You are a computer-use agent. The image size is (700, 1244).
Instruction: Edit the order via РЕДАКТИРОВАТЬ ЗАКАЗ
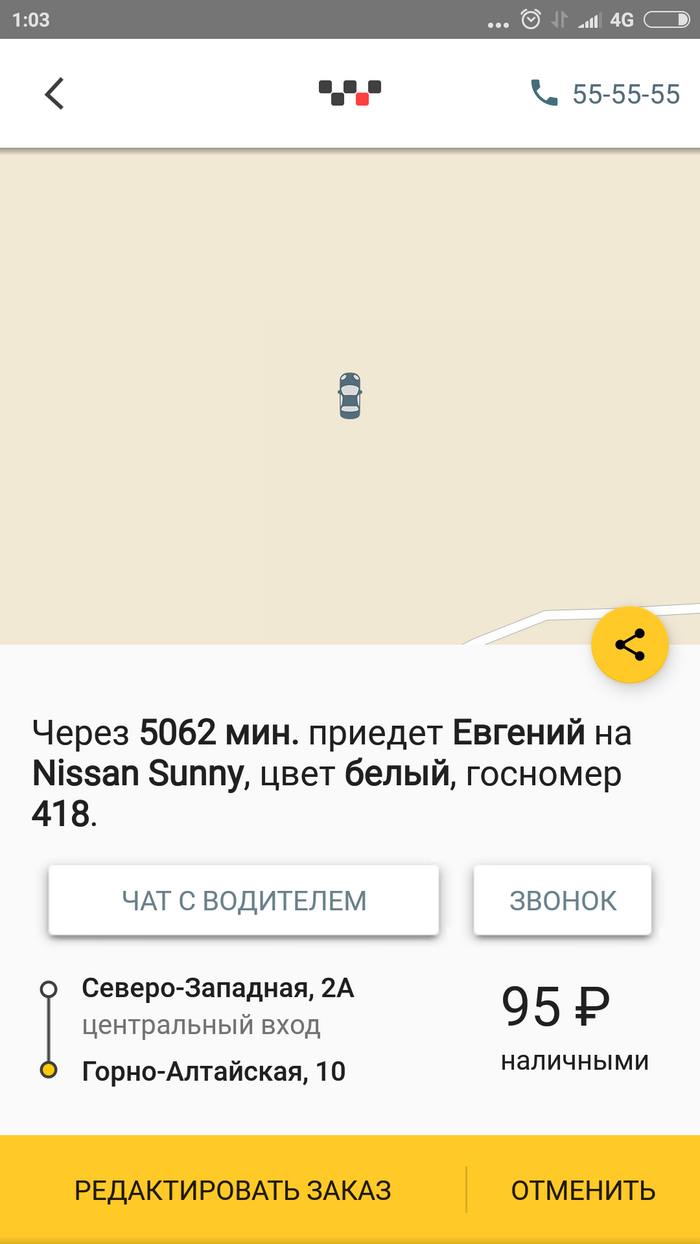click(x=233, y=1190)
